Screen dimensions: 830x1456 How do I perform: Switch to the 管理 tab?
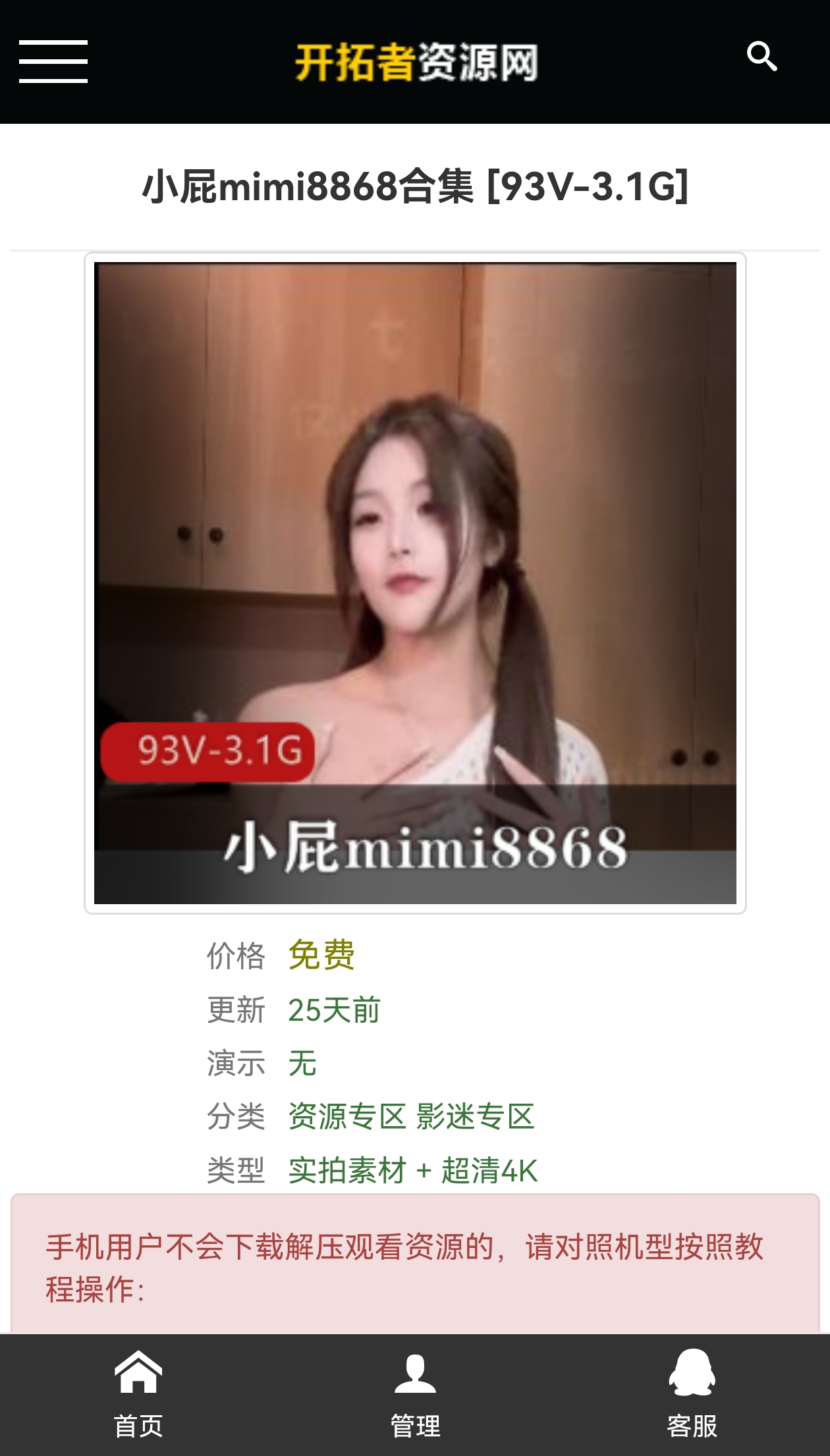(415, 1395)
